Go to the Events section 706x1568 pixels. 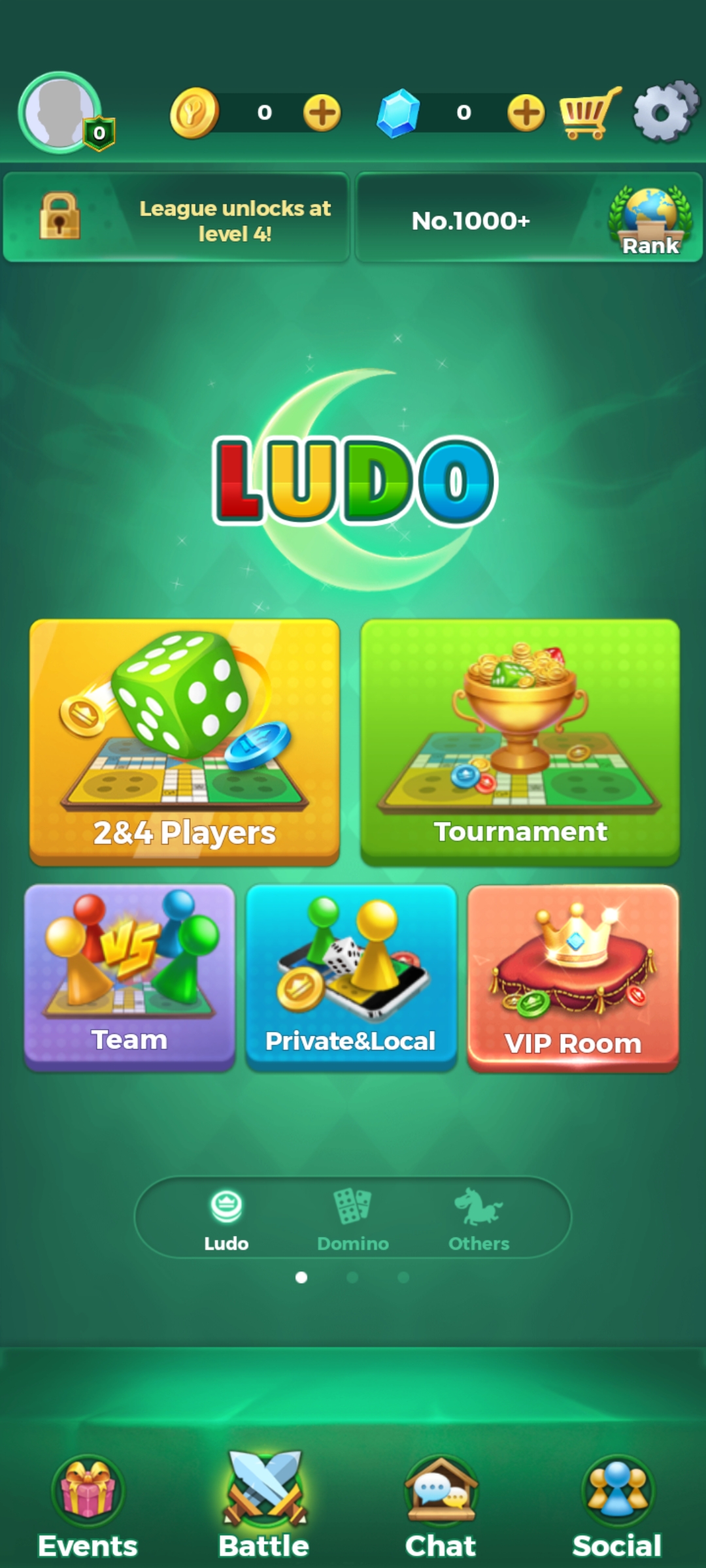88,1508
